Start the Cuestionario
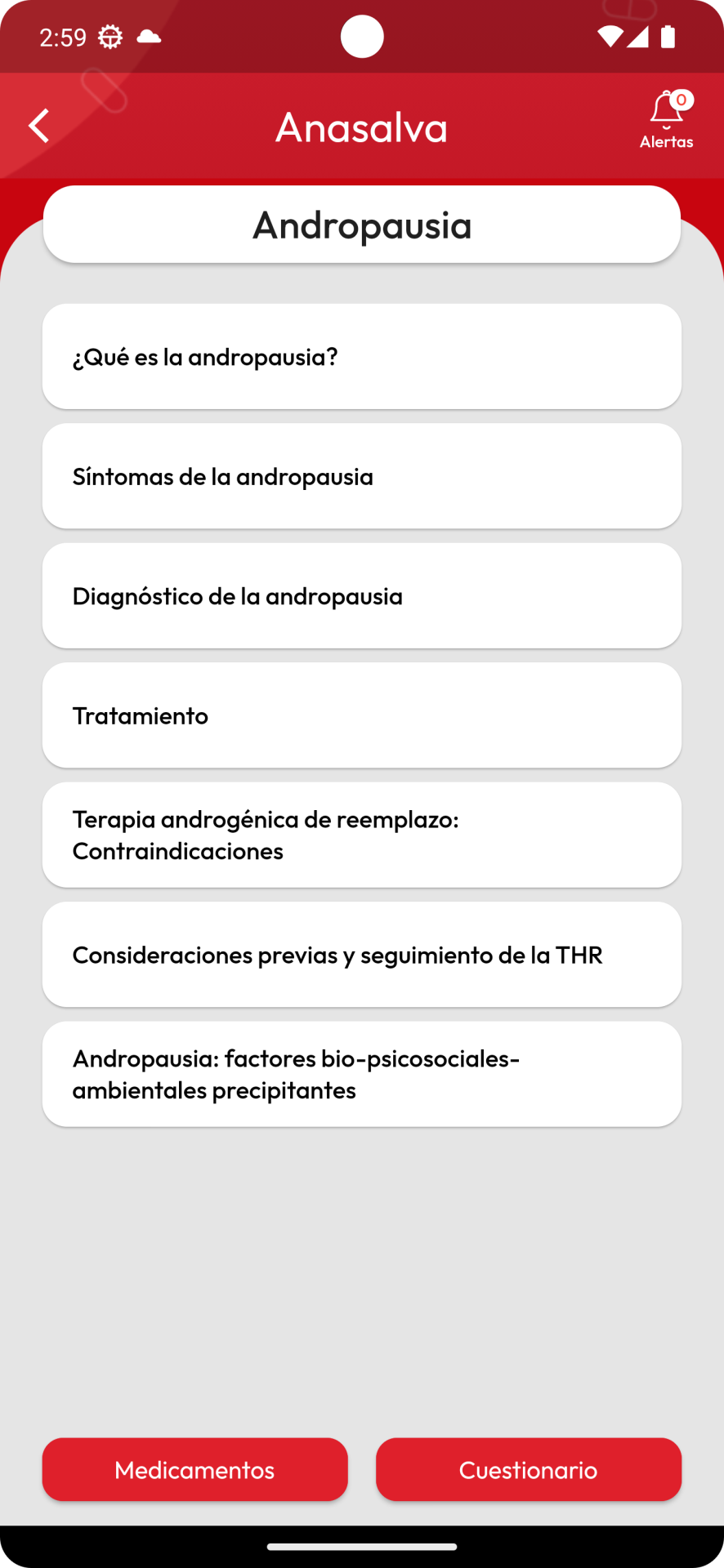 pos(529,1470)
